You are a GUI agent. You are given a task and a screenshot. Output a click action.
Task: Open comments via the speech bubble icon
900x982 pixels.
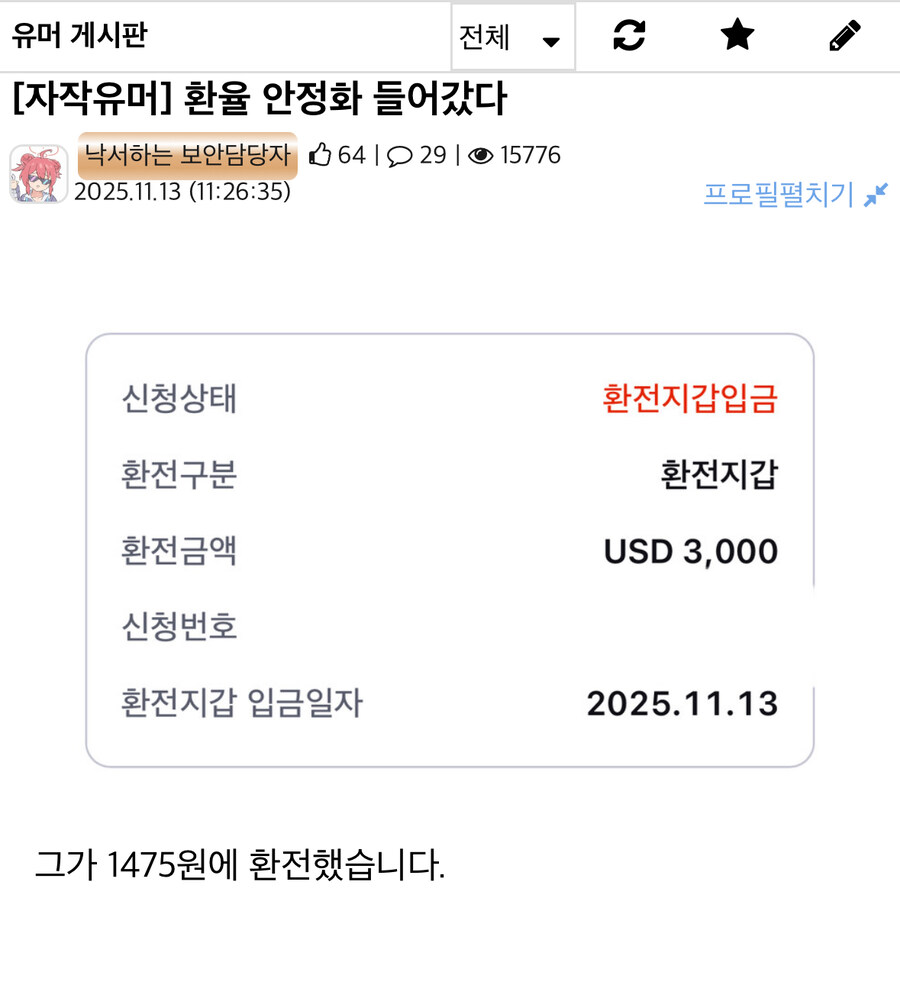(x=400, y=155)
